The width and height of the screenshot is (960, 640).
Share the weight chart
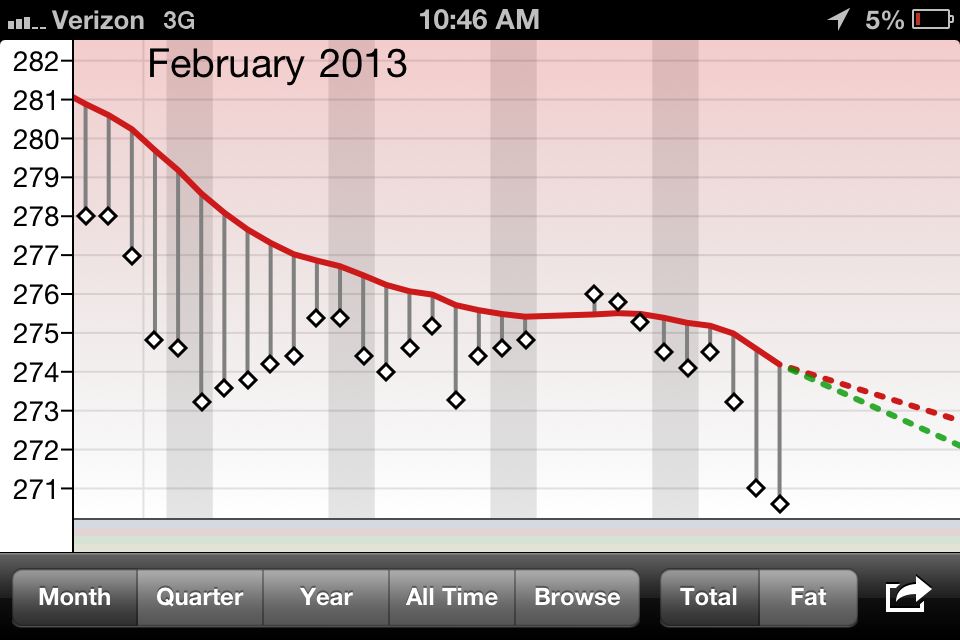click(x=908, y=596)
